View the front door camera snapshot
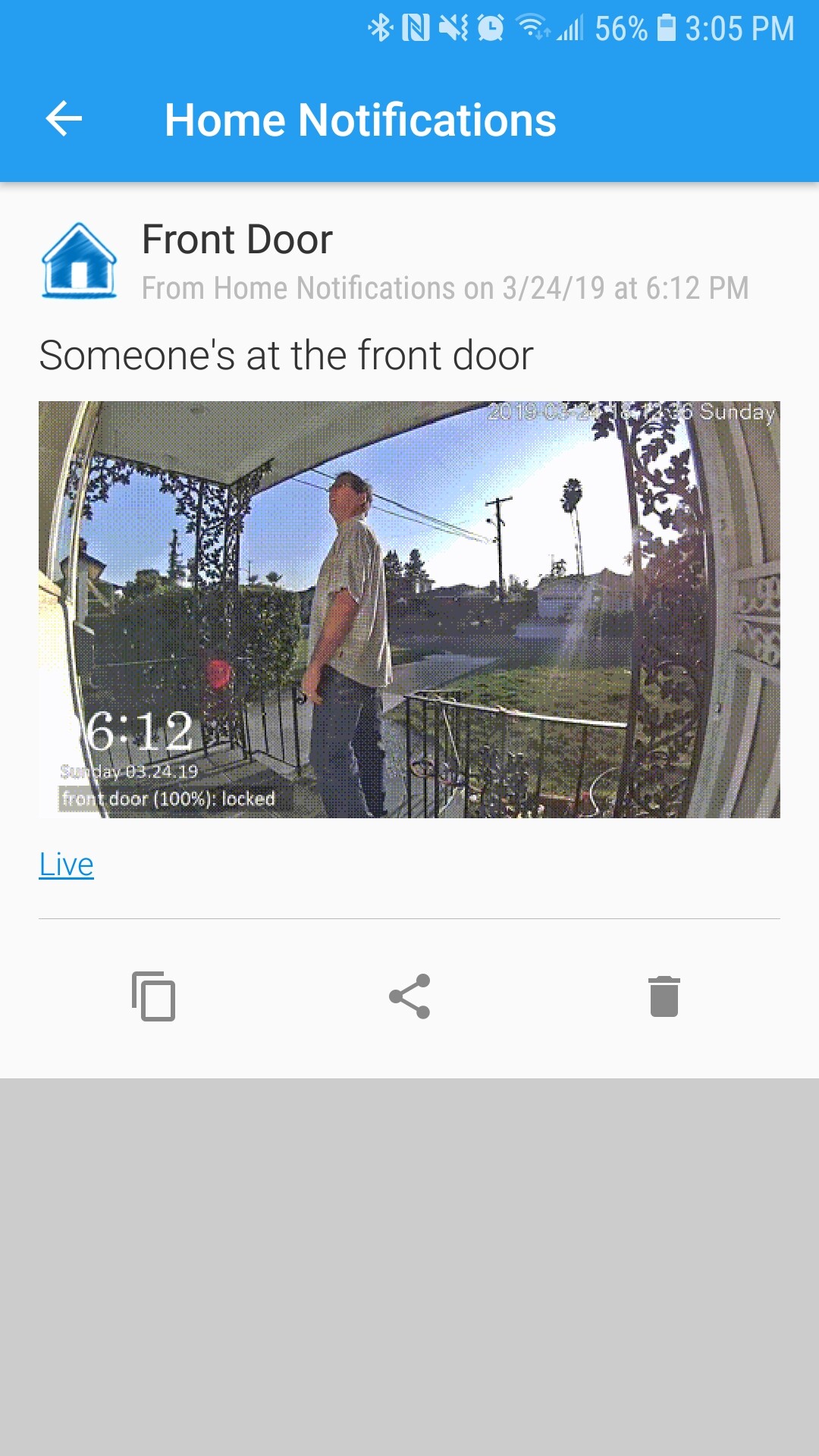The width and height of the screenshot is (819, 1456). 409,609
